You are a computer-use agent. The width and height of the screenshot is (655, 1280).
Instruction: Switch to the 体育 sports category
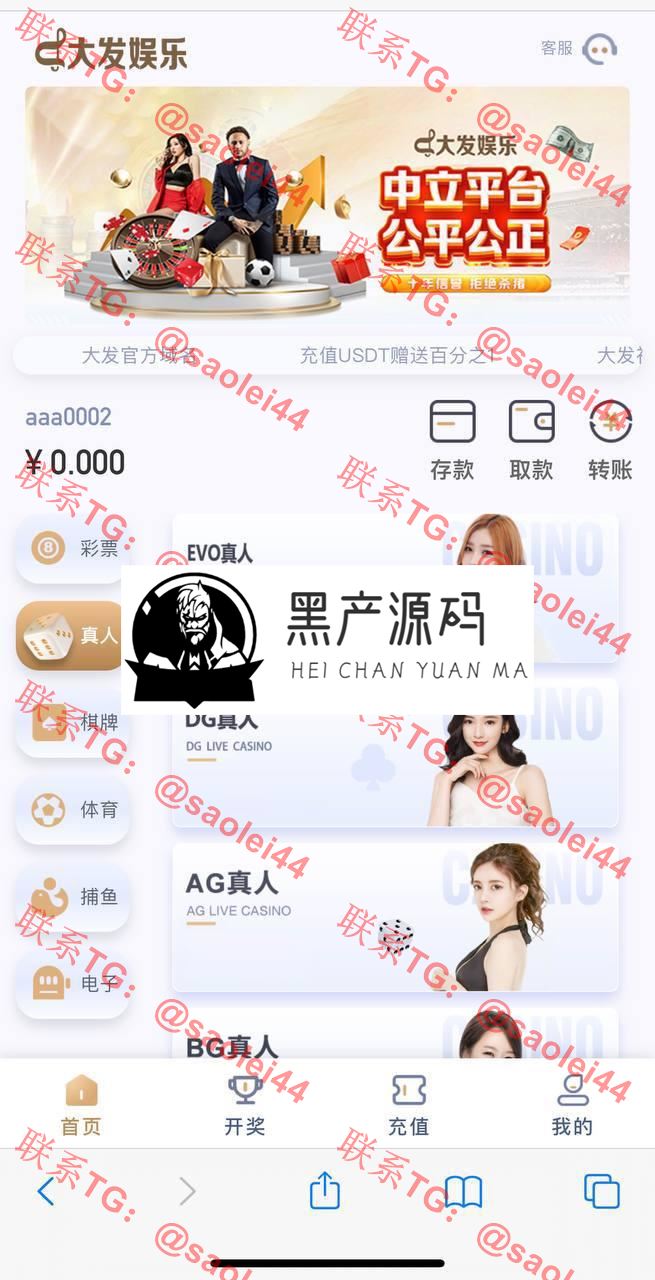72,810
